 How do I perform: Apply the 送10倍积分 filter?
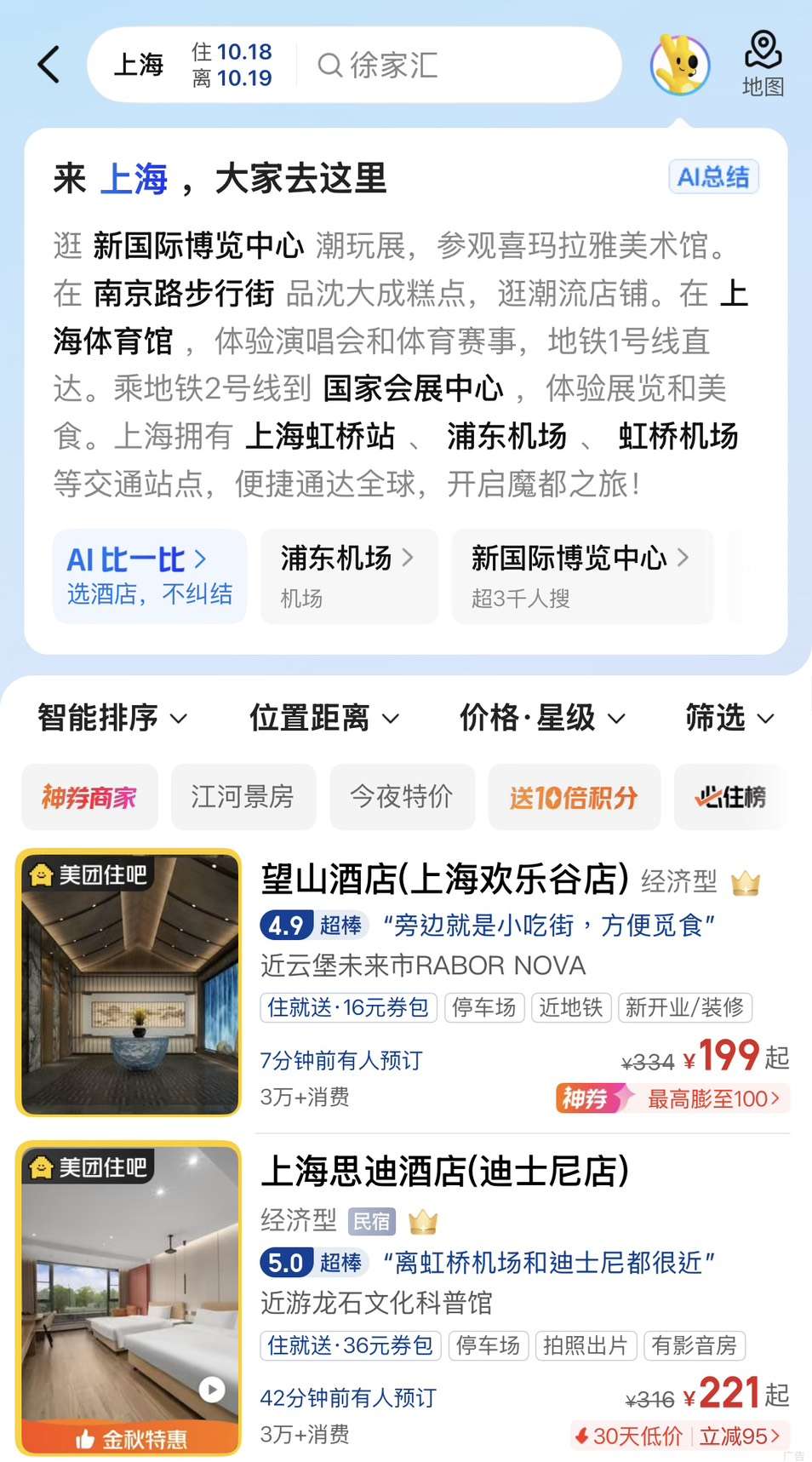pos(574,797)
